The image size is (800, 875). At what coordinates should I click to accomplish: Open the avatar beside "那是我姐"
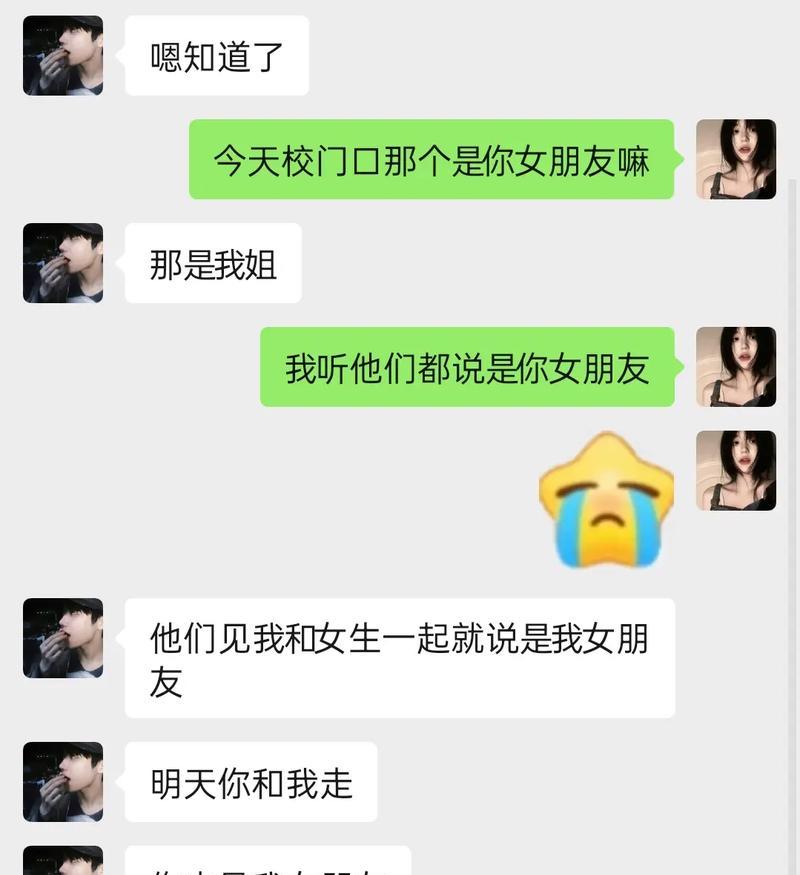point(63,263)
